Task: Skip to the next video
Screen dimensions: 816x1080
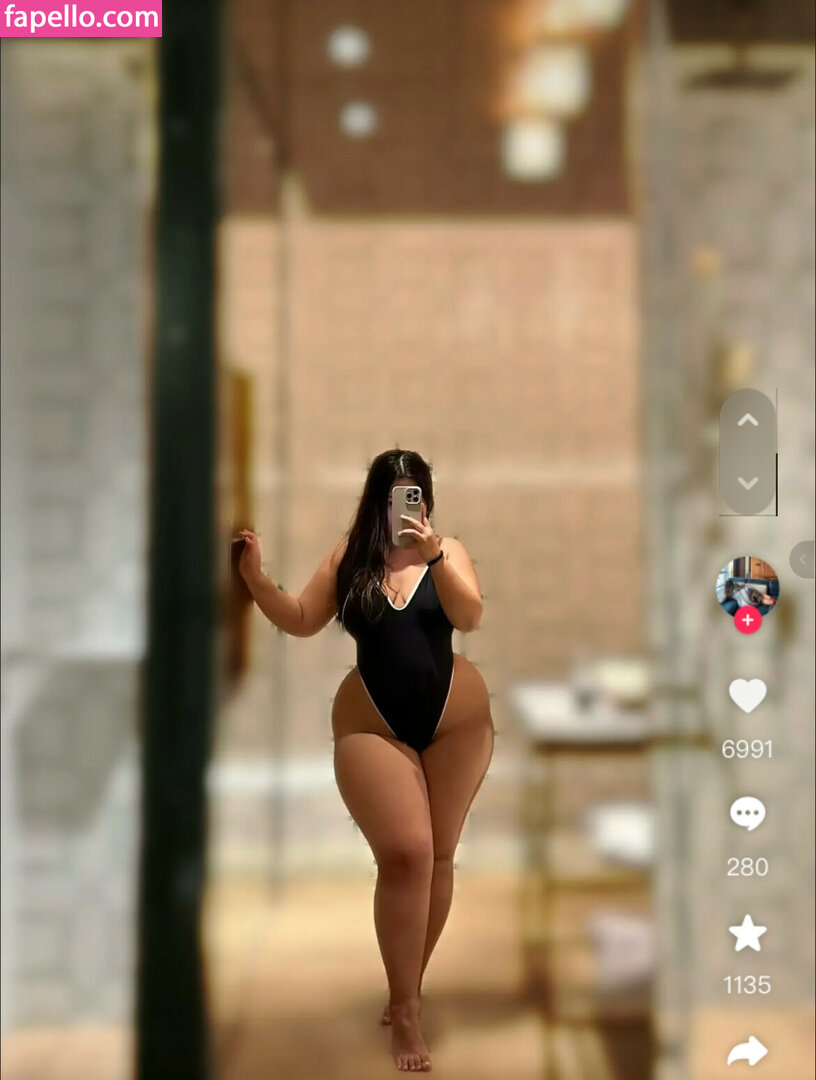Action: 748,482
